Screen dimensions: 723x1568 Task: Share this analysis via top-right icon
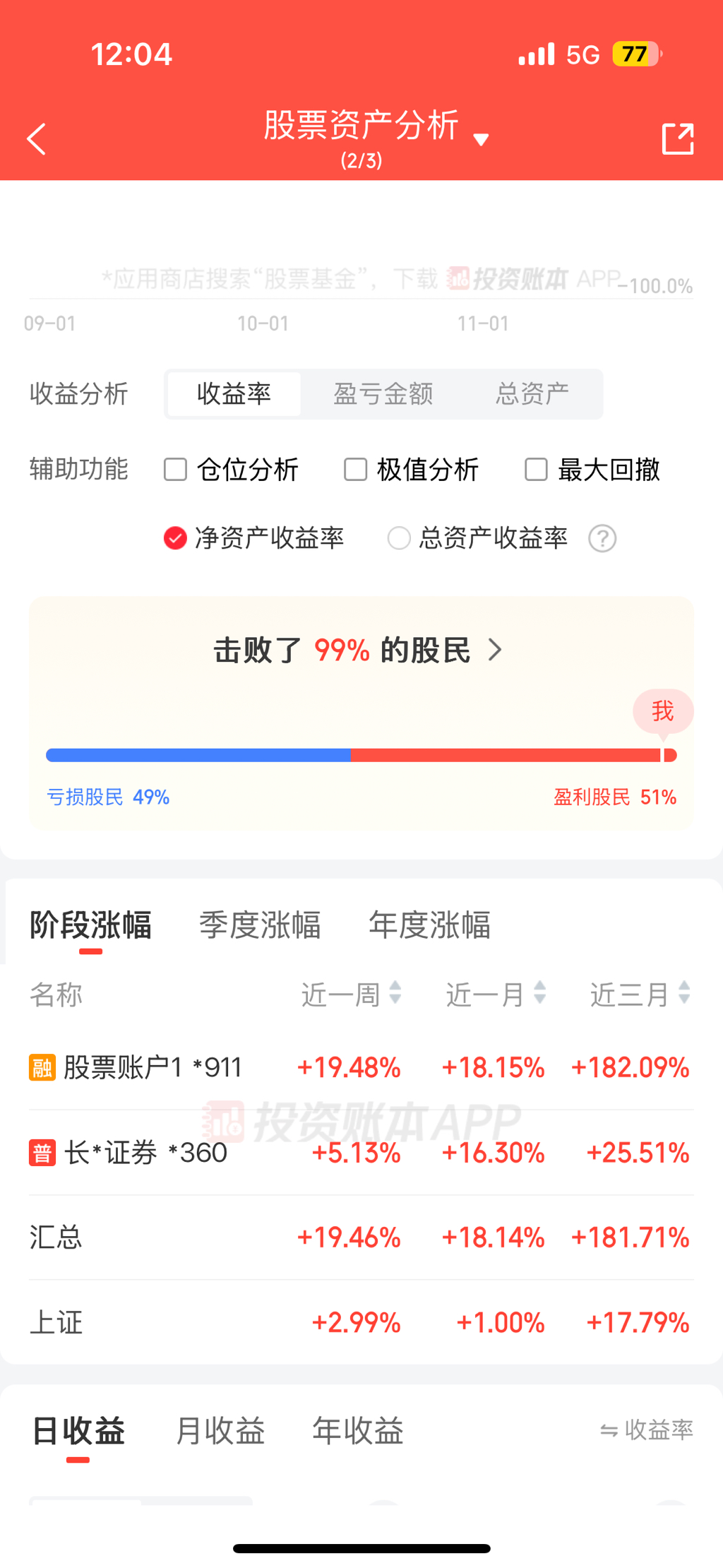tap(677, 138)
